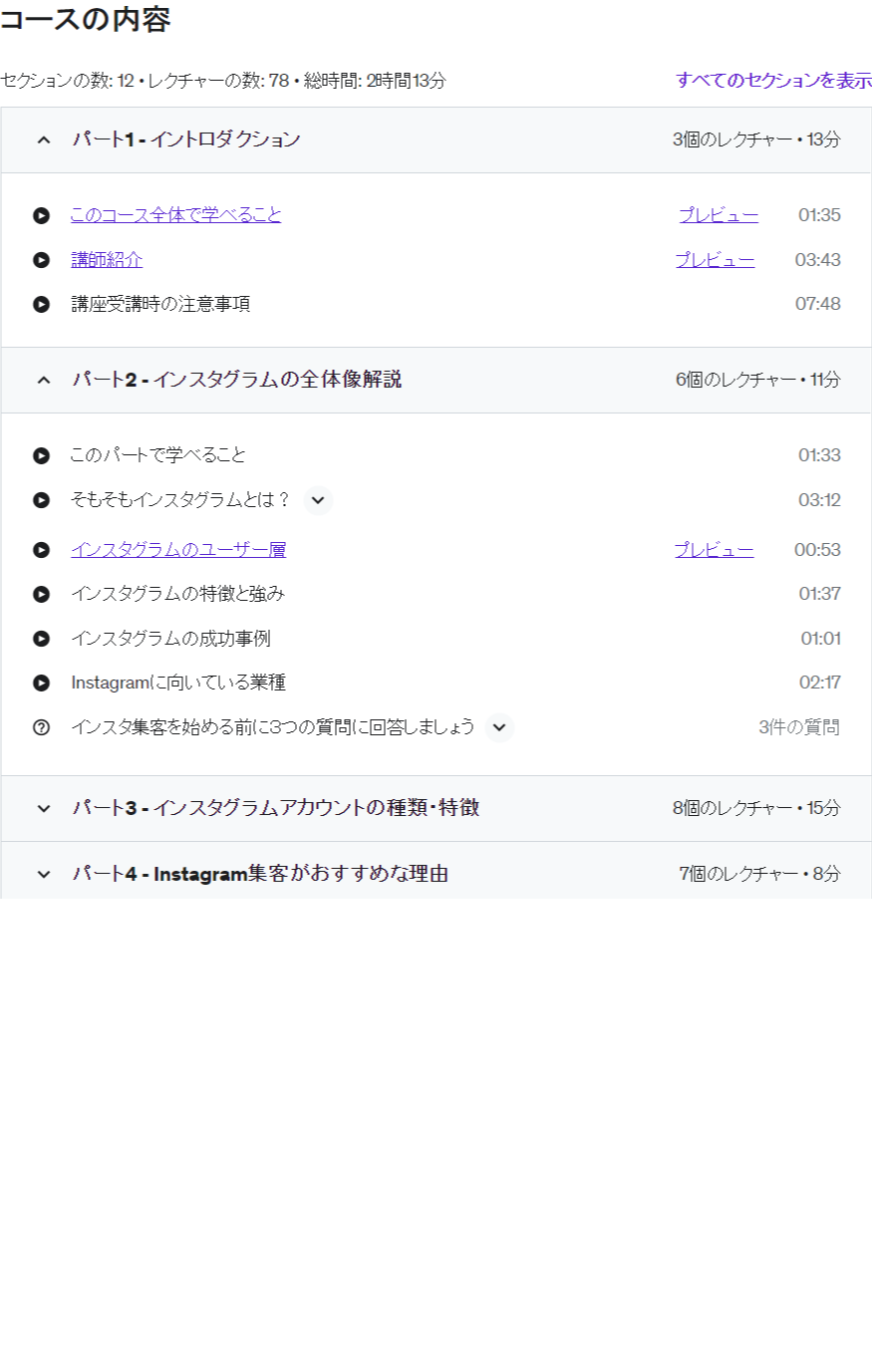This screenshot has height=1372, width=872.
Task: Preview the 講師紹介 lecture
Action: (715, 260)
